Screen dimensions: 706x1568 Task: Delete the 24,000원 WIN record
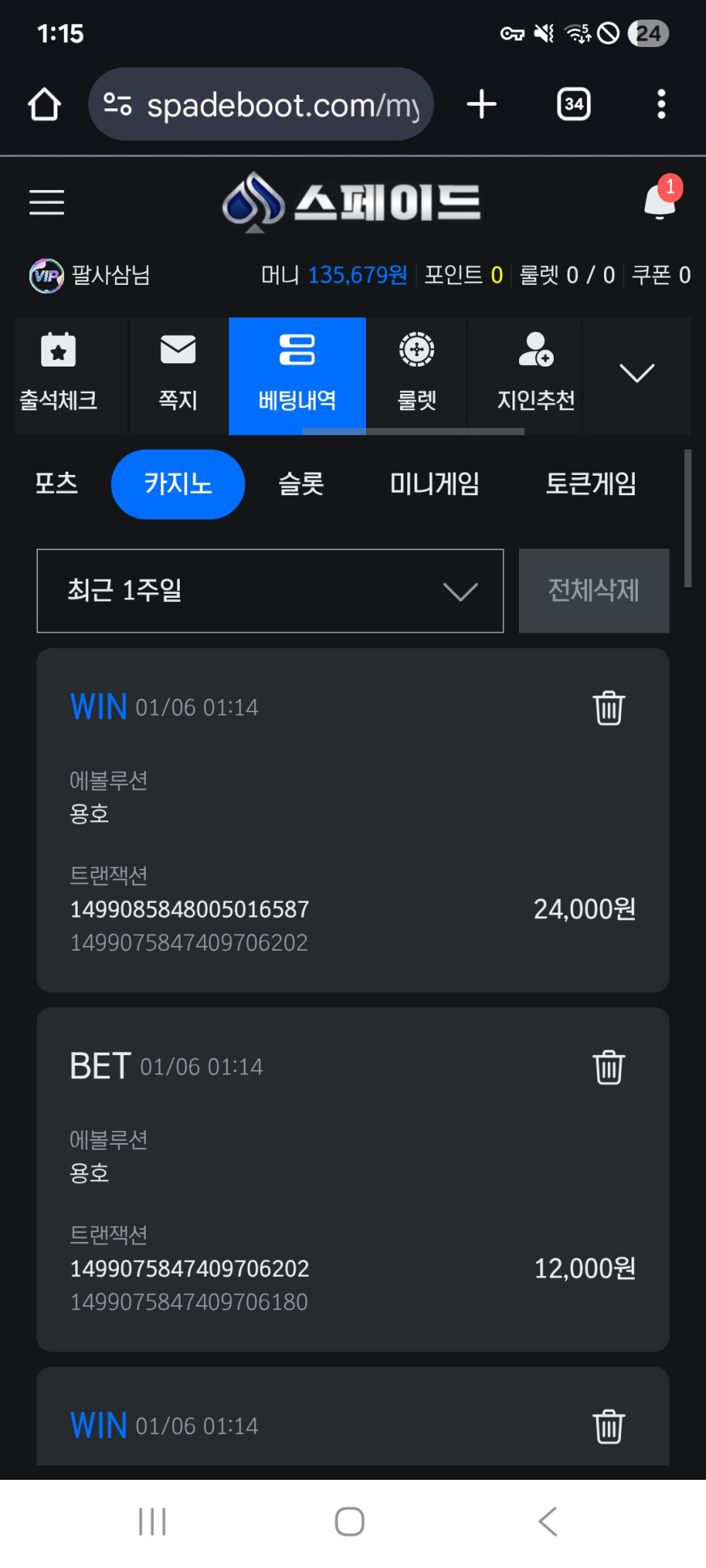(609, 708)
